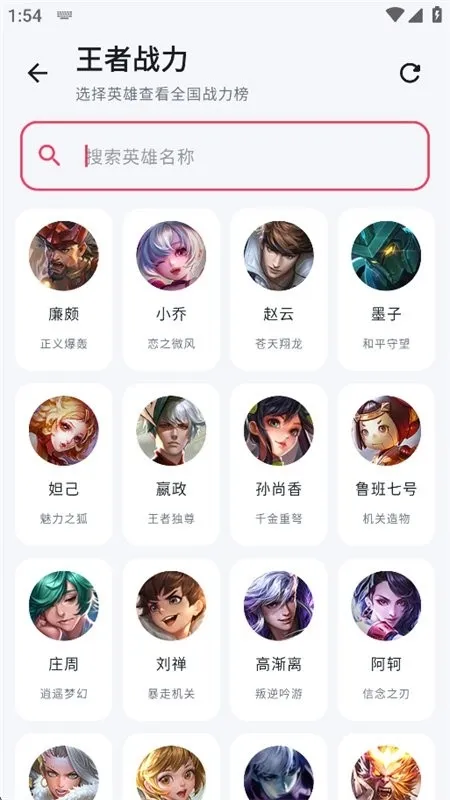Open the 廉颇 hero card
The image size is (450, 800).
pyautogui.click(x=64, y=289)
